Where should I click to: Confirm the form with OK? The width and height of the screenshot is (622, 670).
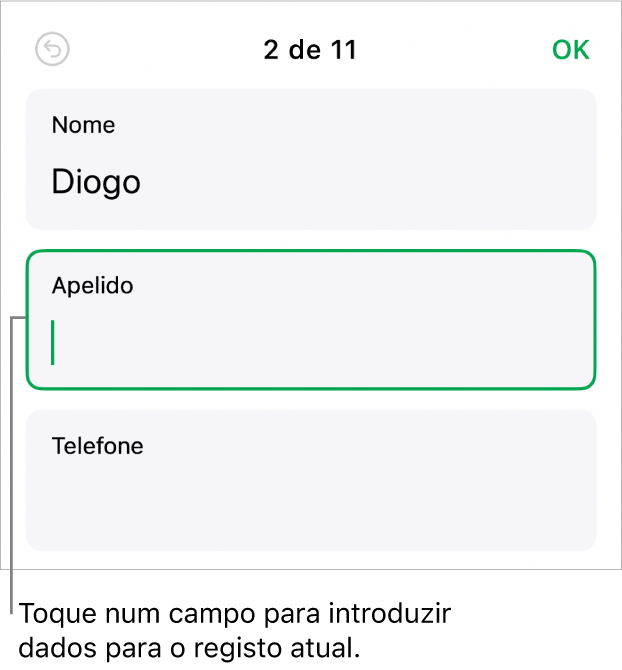click(x=570, y=50)
